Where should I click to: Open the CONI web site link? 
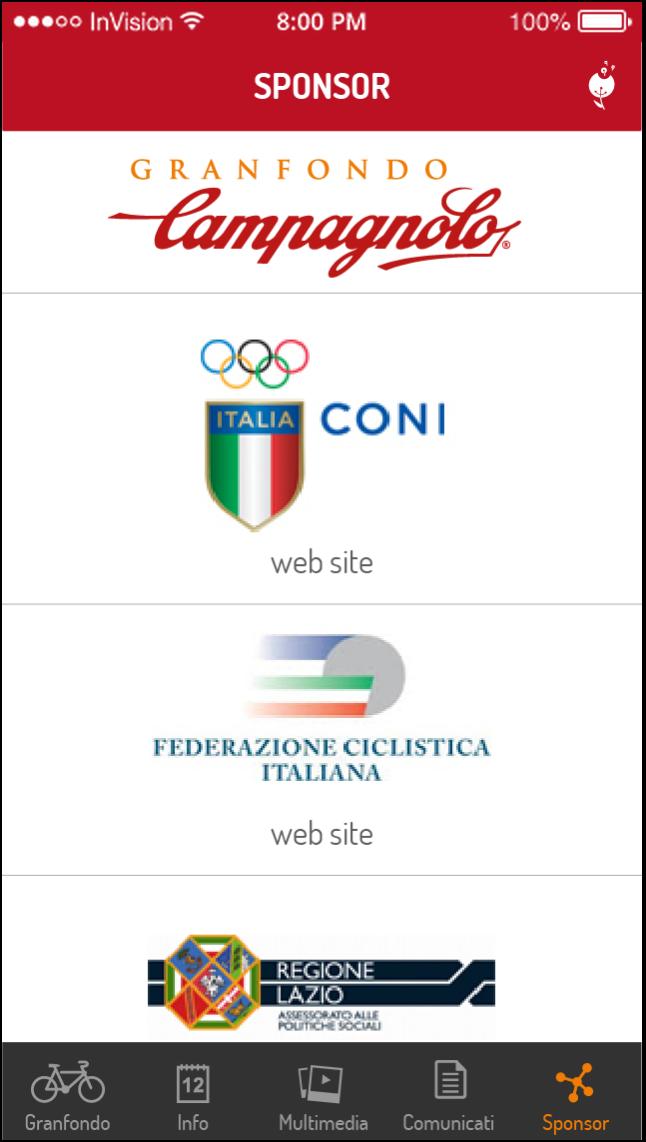coord(322,562)
